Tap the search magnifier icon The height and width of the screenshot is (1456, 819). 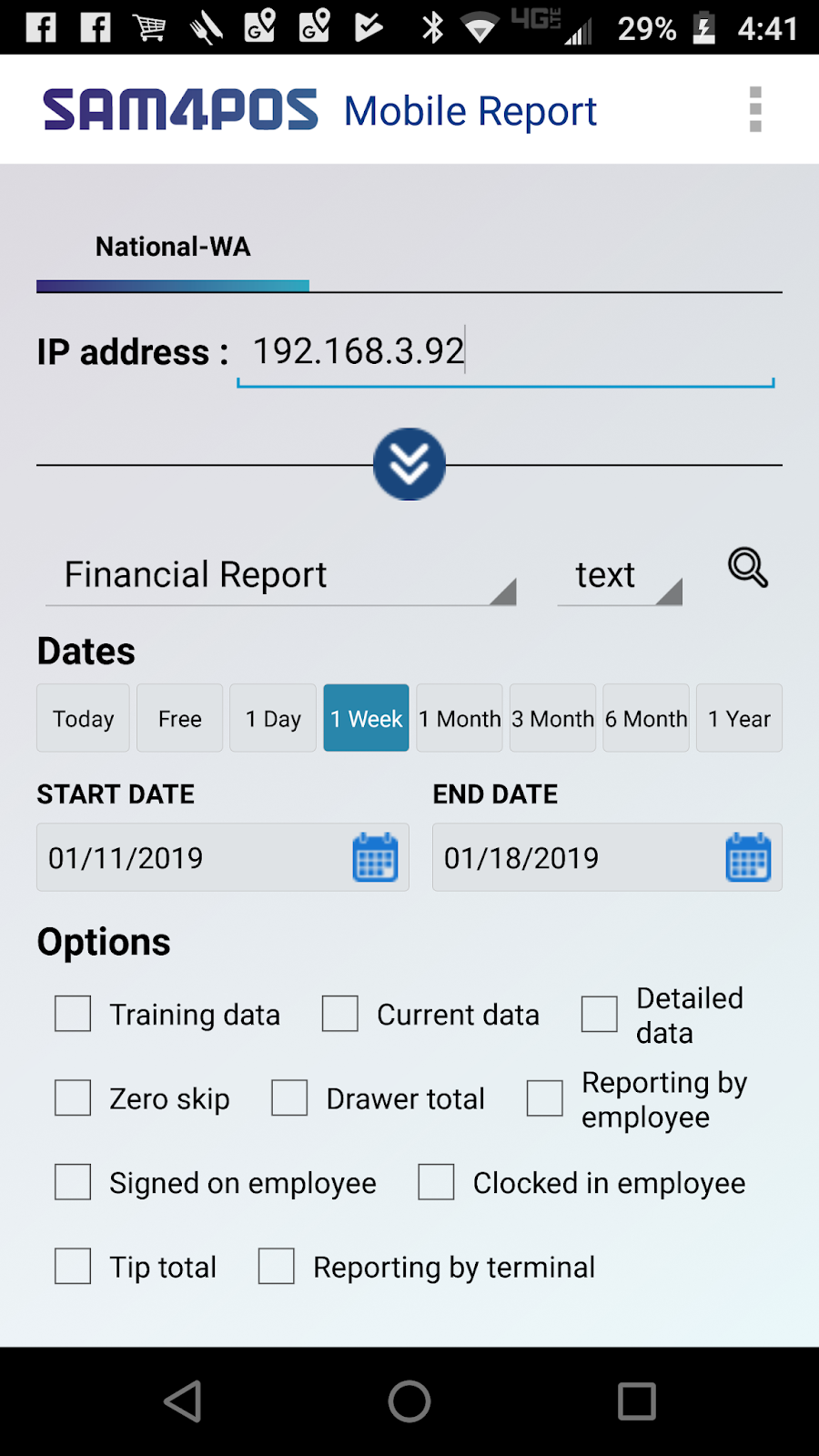pyautogui.click(x=747, y=568)
